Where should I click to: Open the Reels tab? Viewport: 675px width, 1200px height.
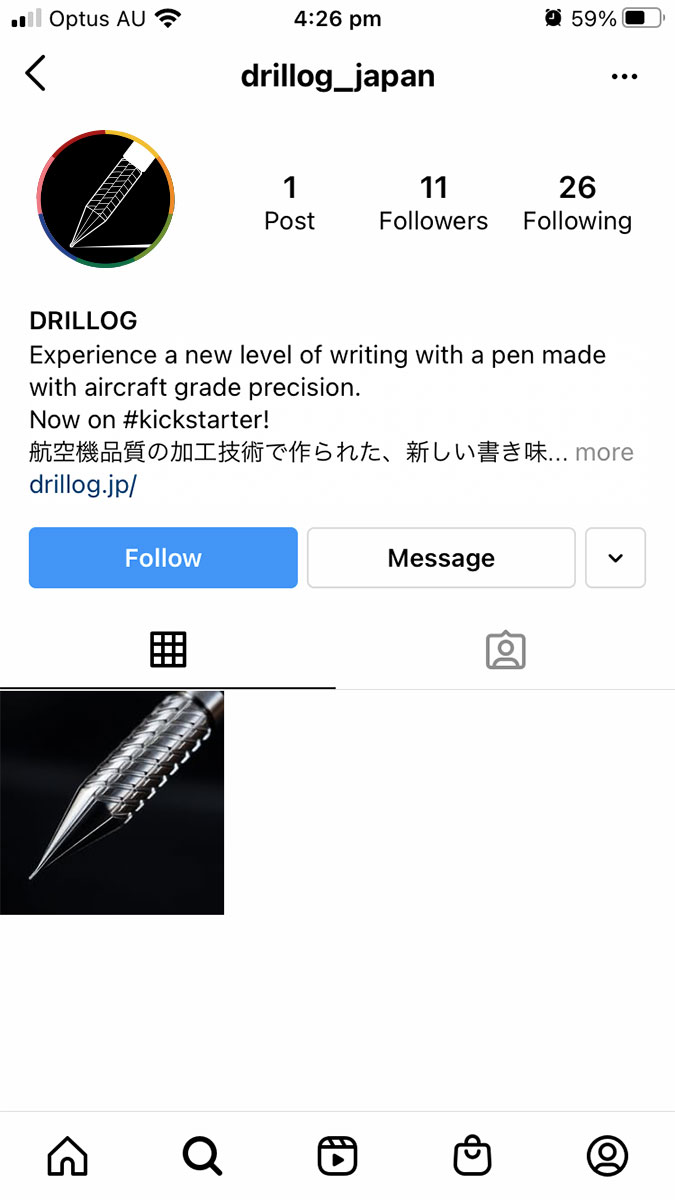pyautogui.click(x=337, y=1156)
